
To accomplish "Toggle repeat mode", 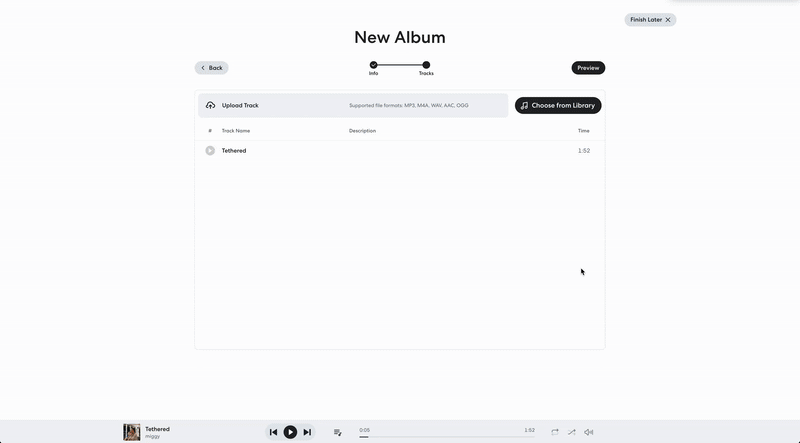I will click(555, 432).
